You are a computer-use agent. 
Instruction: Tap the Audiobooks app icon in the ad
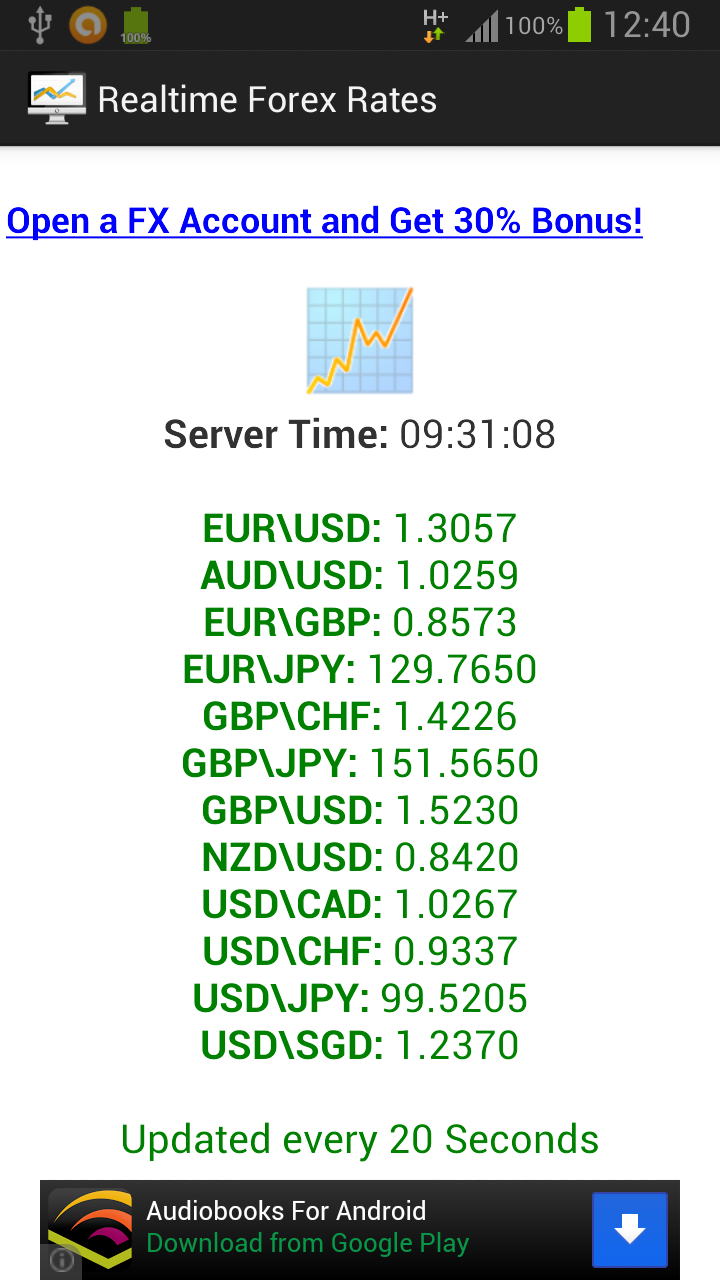pyautogui.click(x=90, y=1230)
